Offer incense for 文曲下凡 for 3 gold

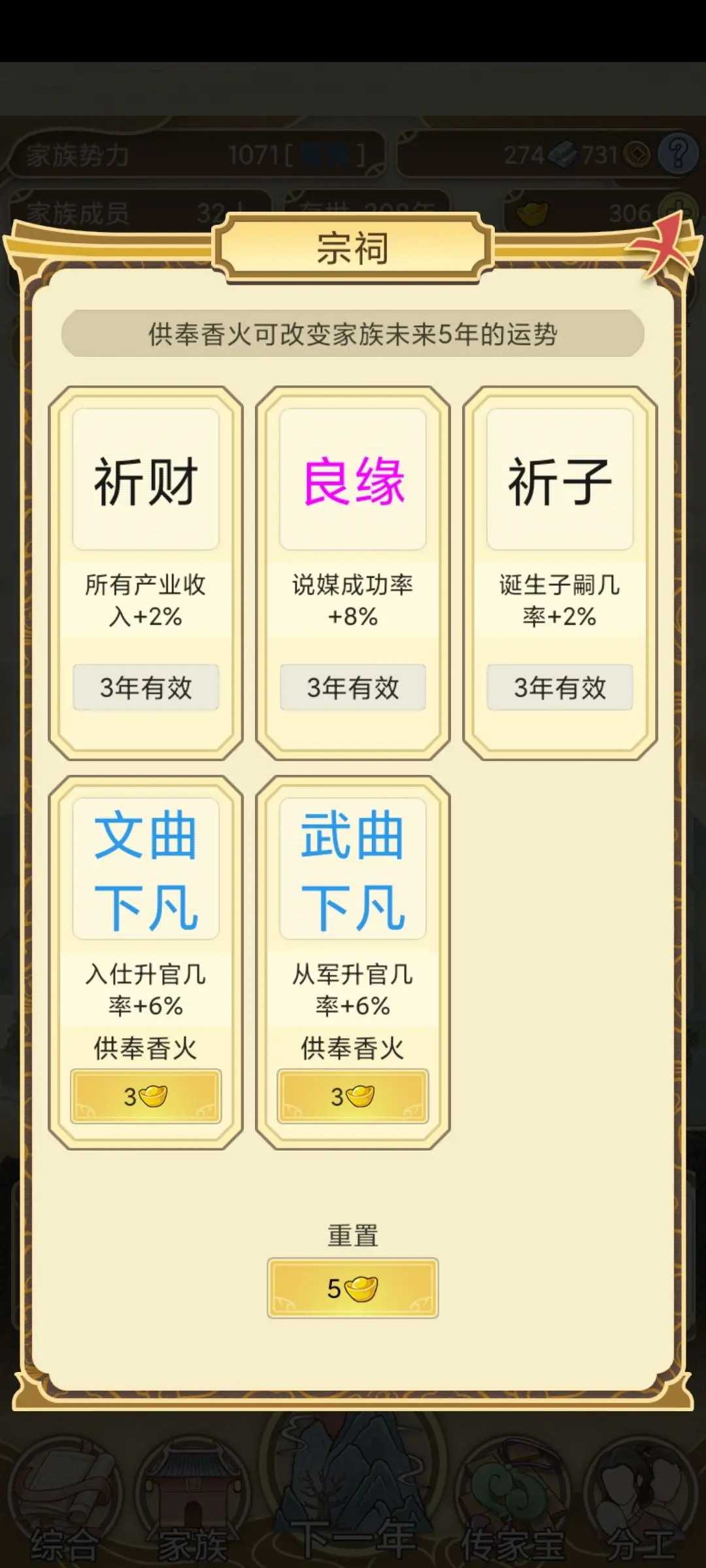point(146,1096)
